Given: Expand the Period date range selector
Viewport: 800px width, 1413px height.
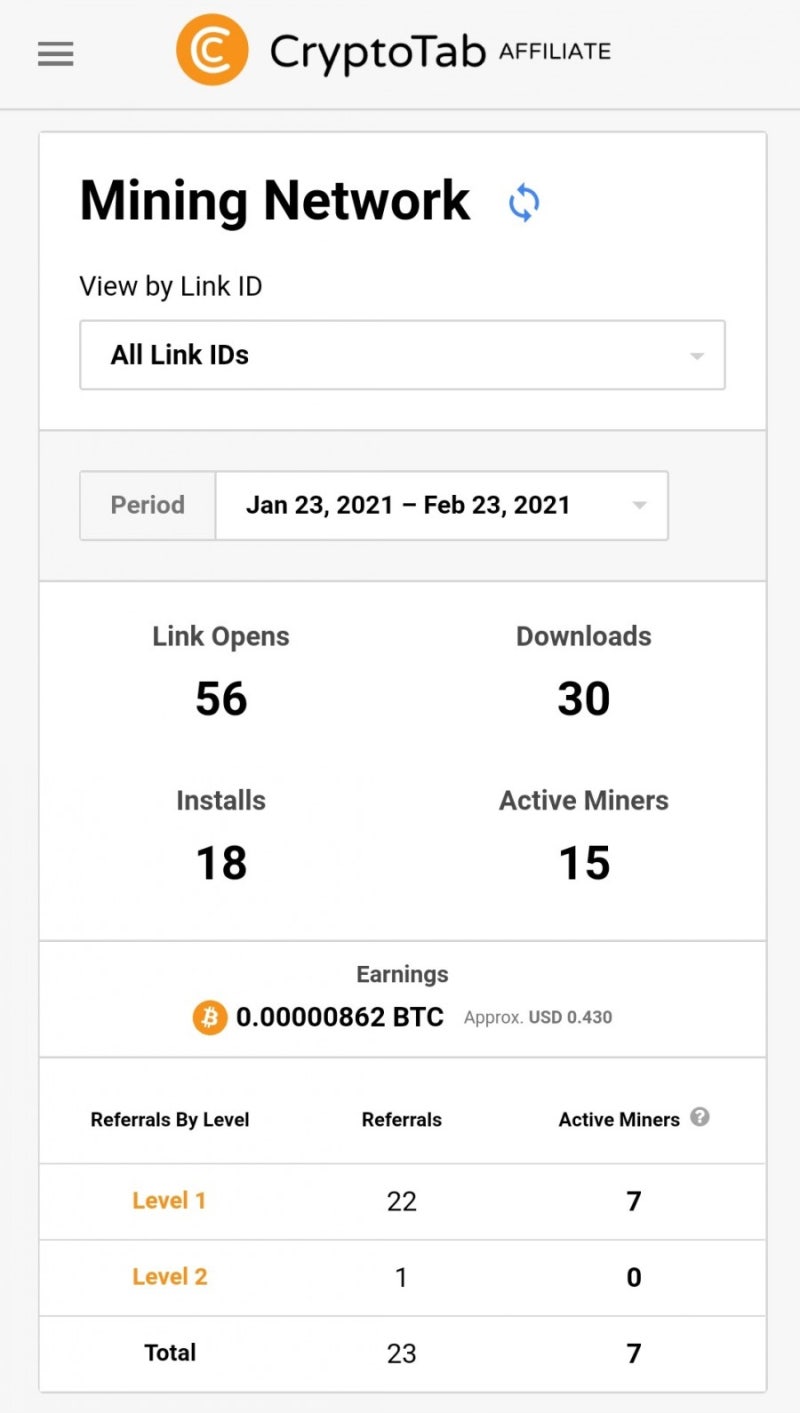Looking at the screenshot, I should pyautogui.click(x=442, y=505).
